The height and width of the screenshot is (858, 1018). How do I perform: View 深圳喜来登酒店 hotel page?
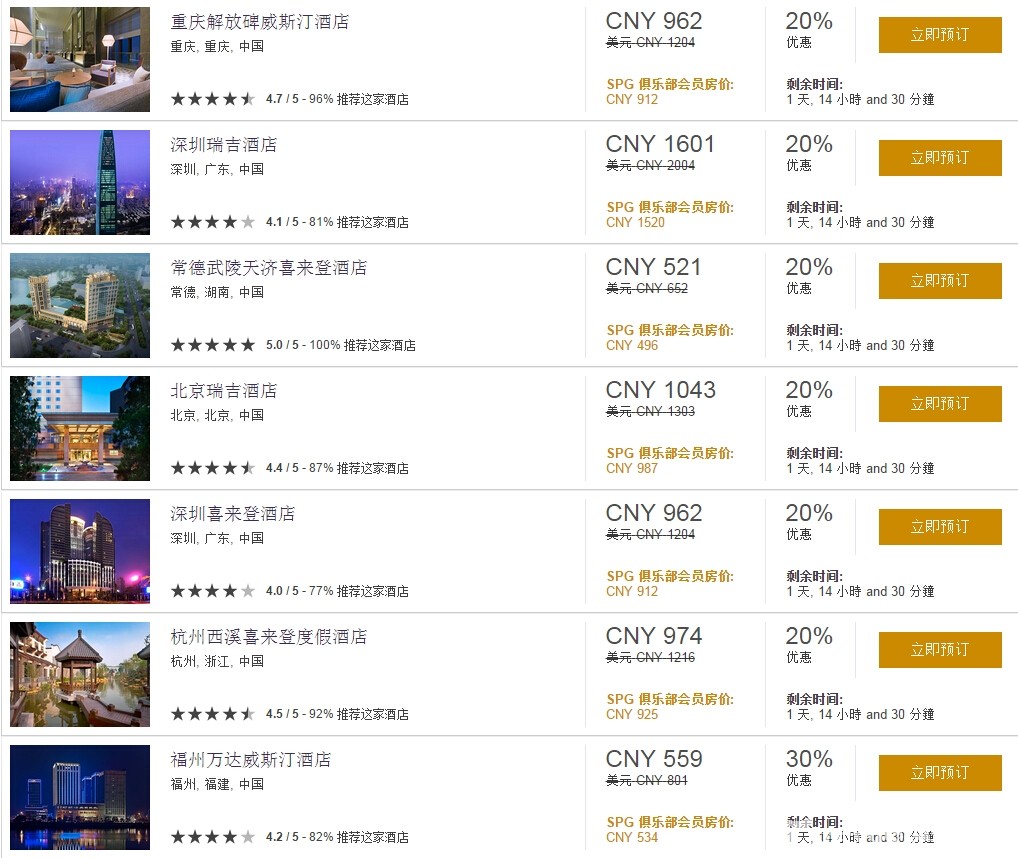(x=233, y=514)
